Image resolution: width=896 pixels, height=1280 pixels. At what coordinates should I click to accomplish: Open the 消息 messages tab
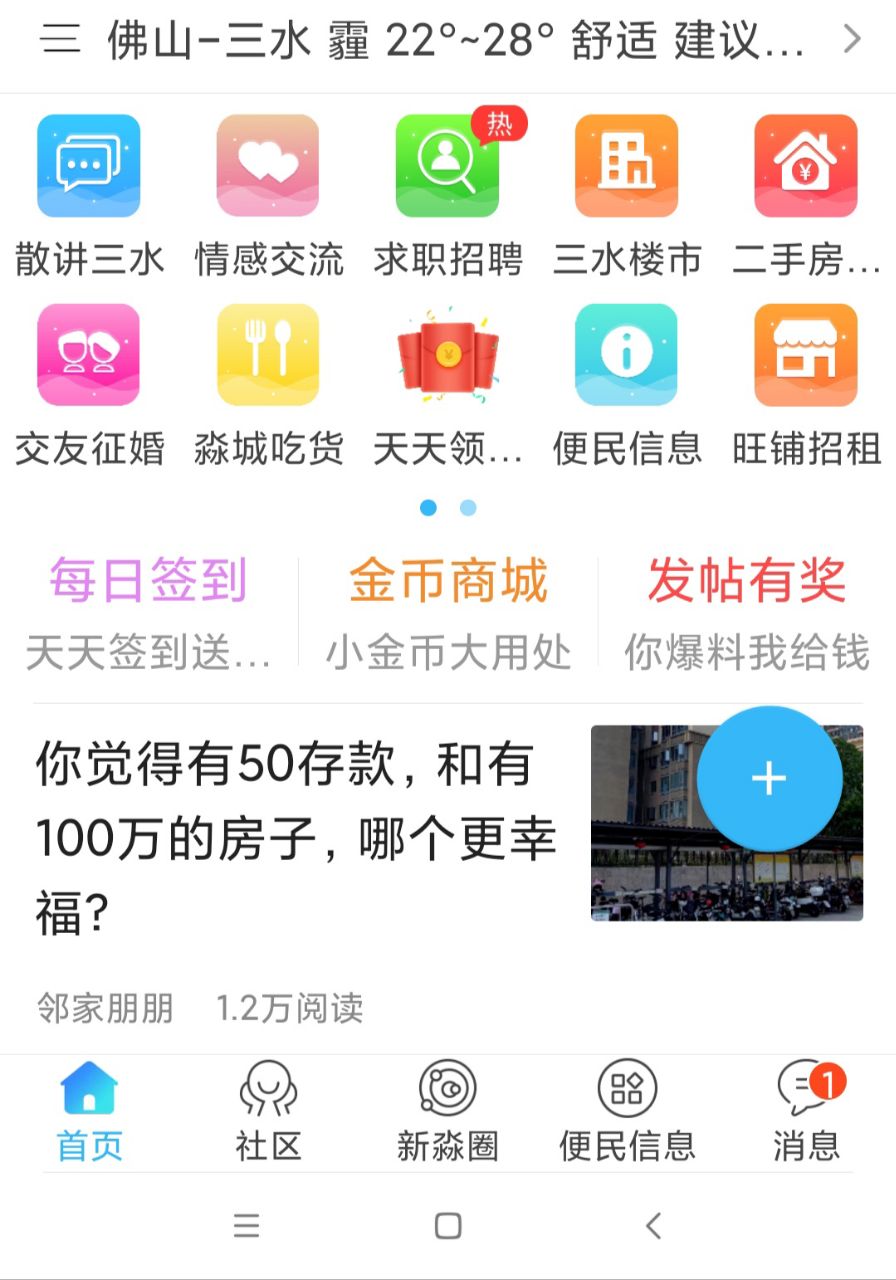coord(806,1112)
